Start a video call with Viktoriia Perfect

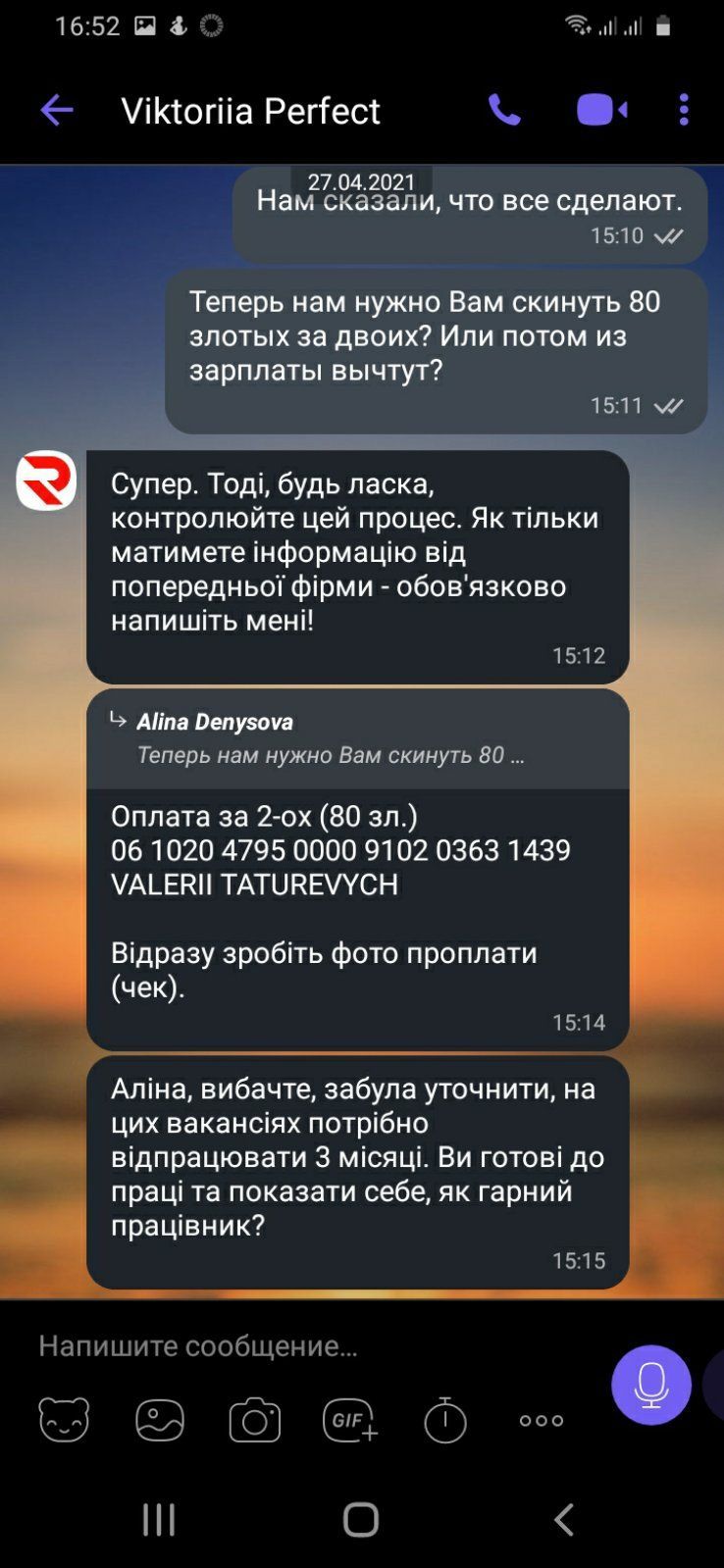pos(601,110)
